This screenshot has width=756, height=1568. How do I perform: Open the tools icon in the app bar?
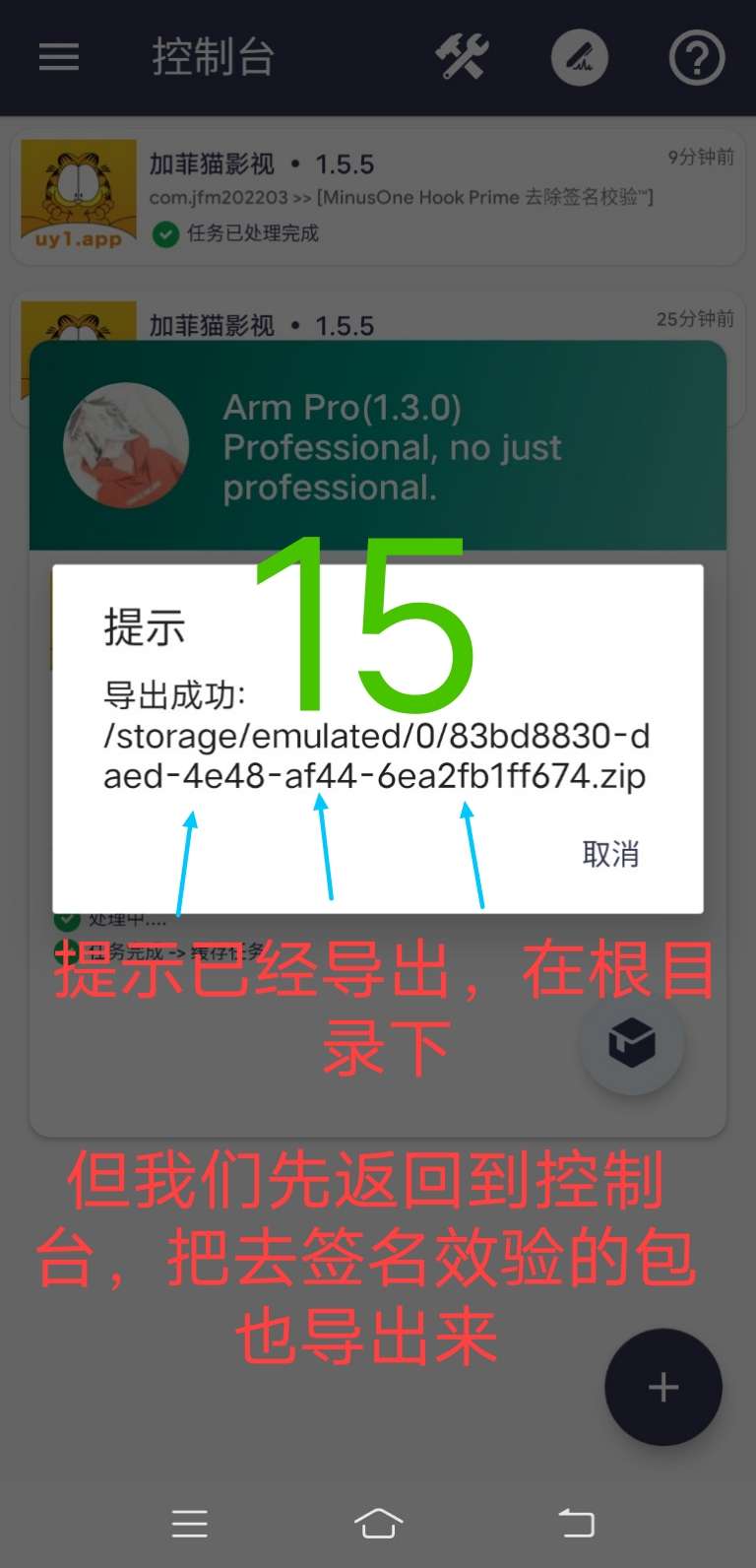point(462,57)
